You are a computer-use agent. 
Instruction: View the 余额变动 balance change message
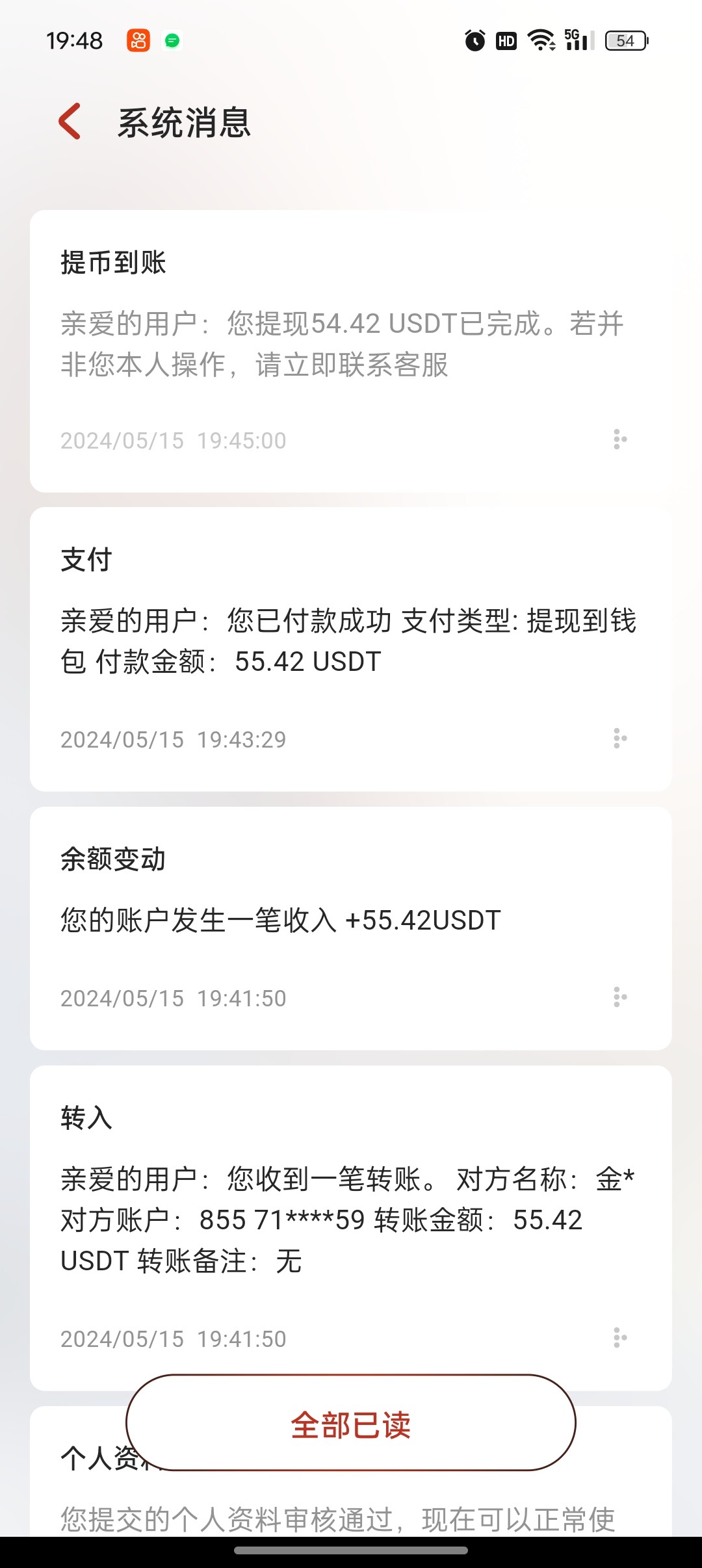pyautogui.click(x=351, y=920)
